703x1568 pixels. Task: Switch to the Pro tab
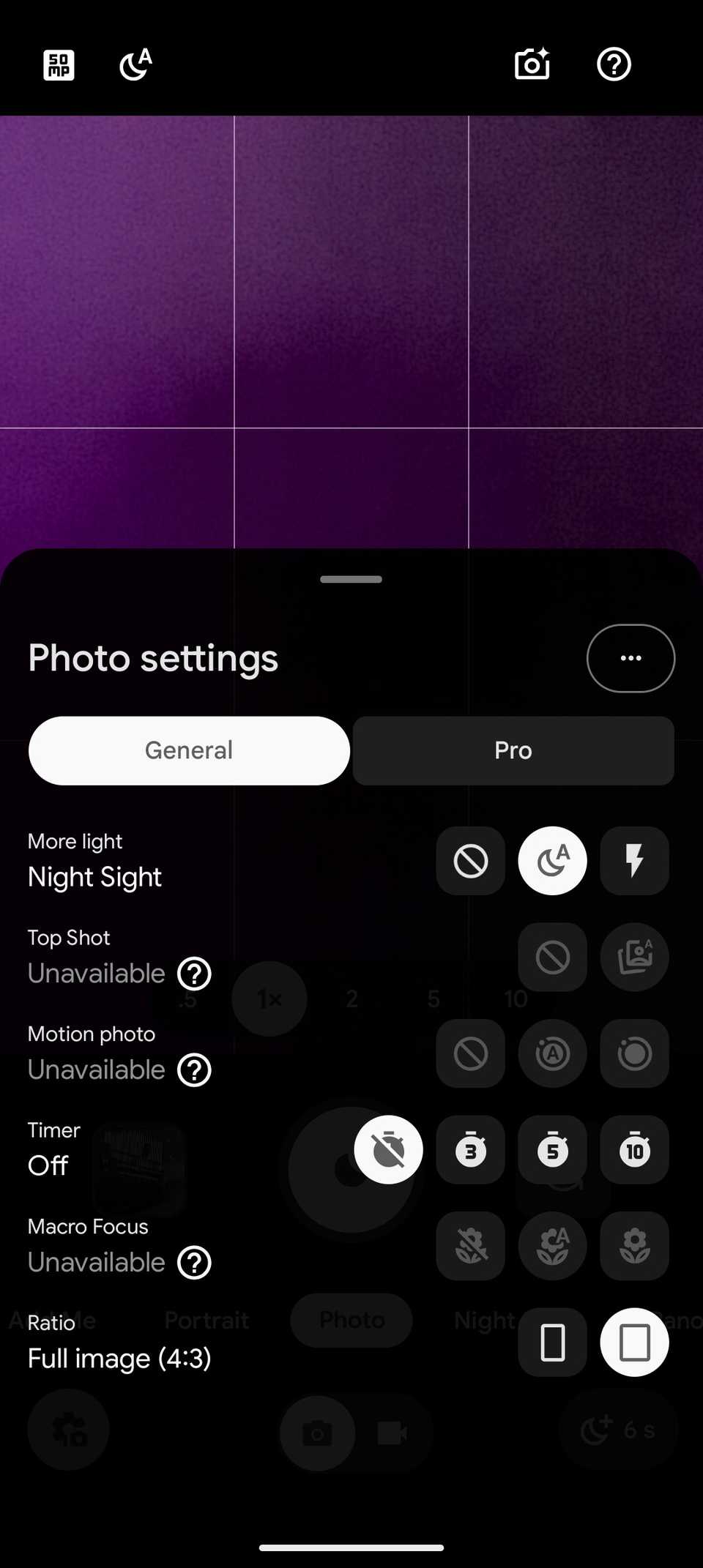point(513,750)
